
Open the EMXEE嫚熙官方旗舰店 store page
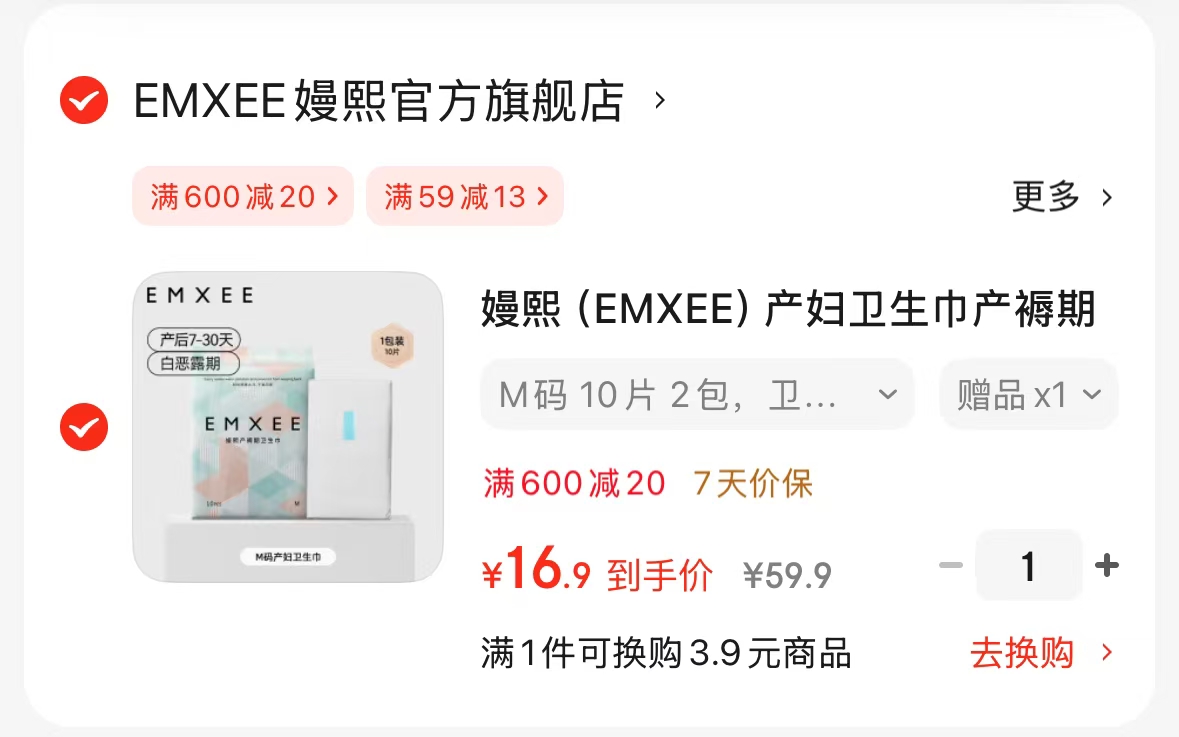tap(380, 101)
